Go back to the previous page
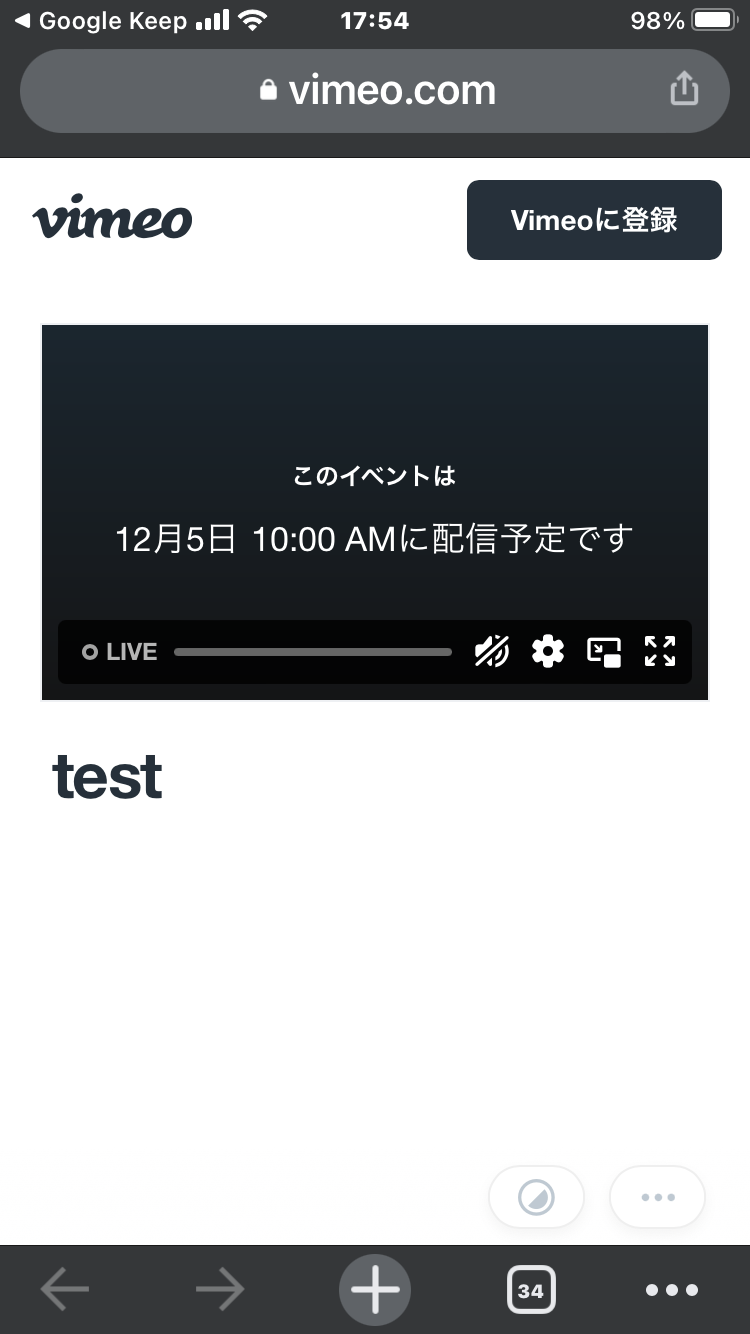 tap(65, 1290)
